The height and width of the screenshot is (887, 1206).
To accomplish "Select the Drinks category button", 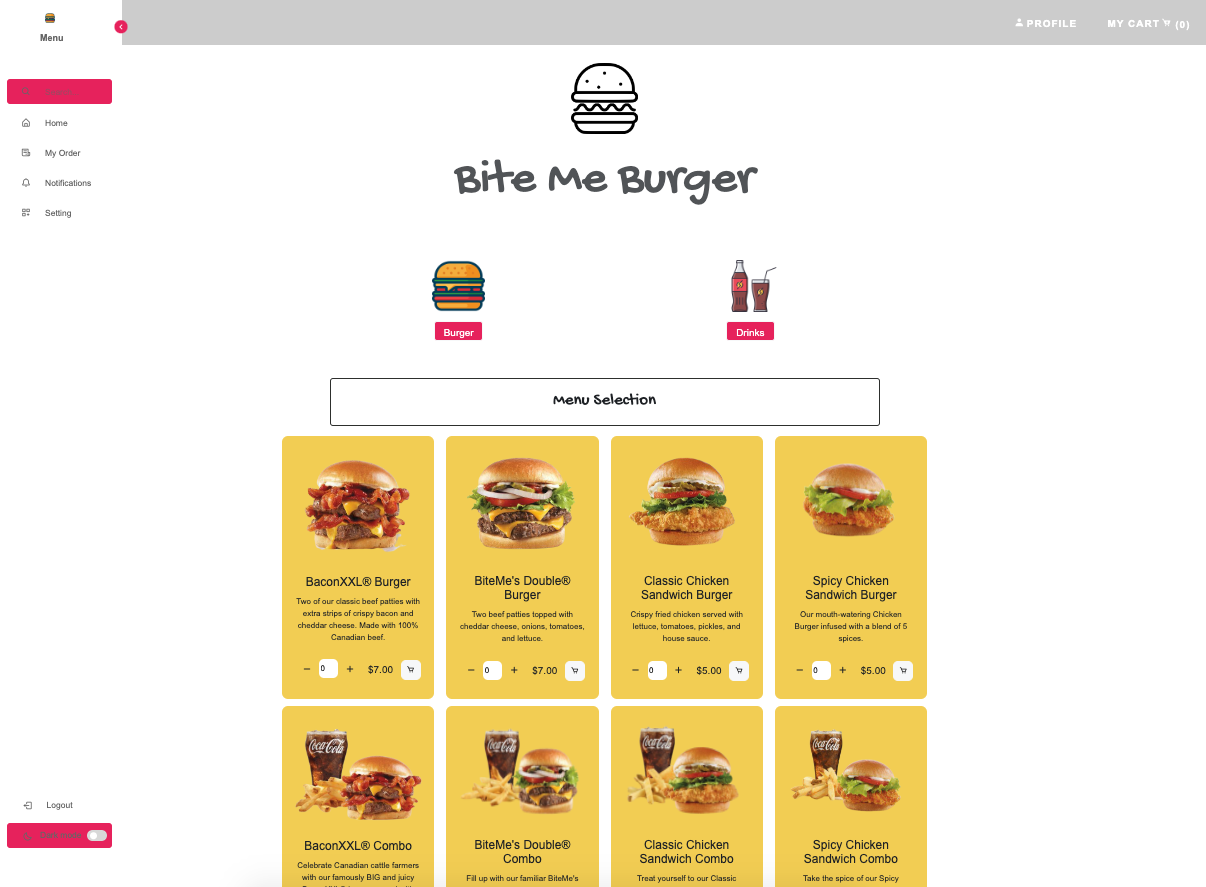I will point(750,332).
